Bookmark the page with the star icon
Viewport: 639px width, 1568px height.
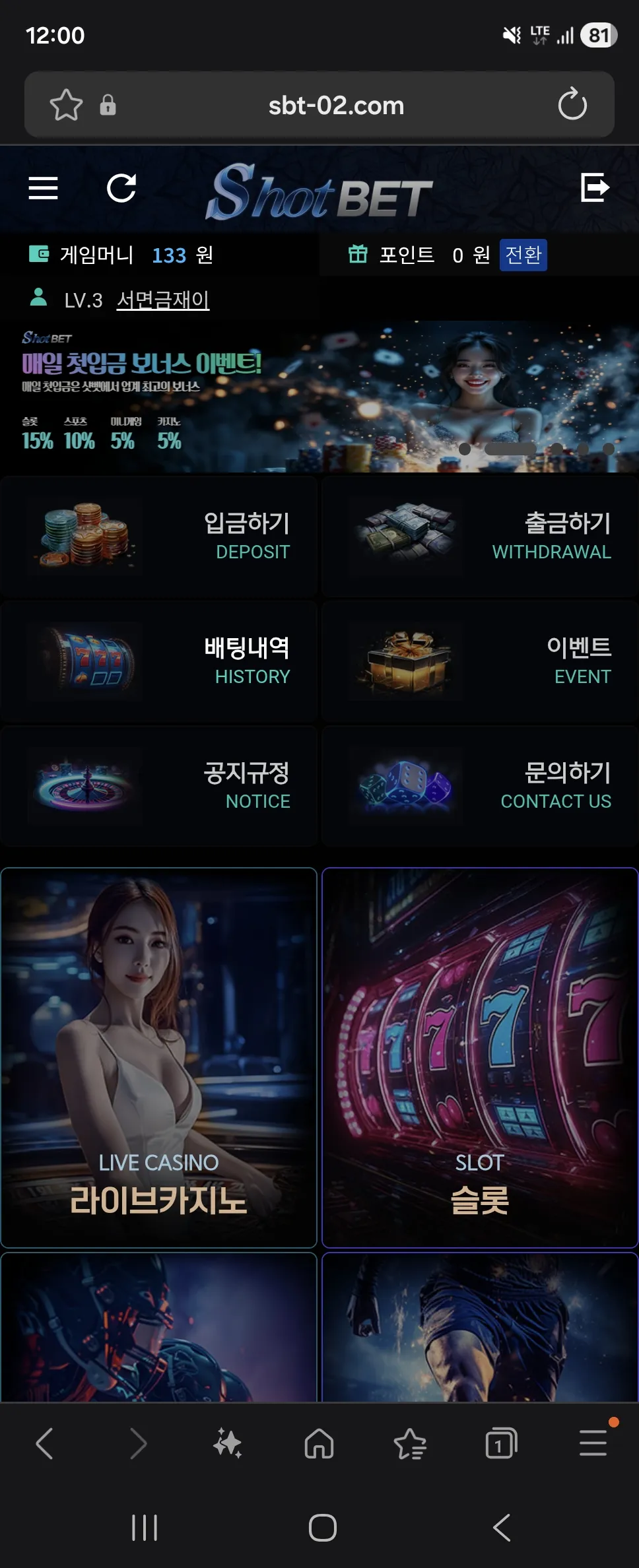[x=66, y=105]
